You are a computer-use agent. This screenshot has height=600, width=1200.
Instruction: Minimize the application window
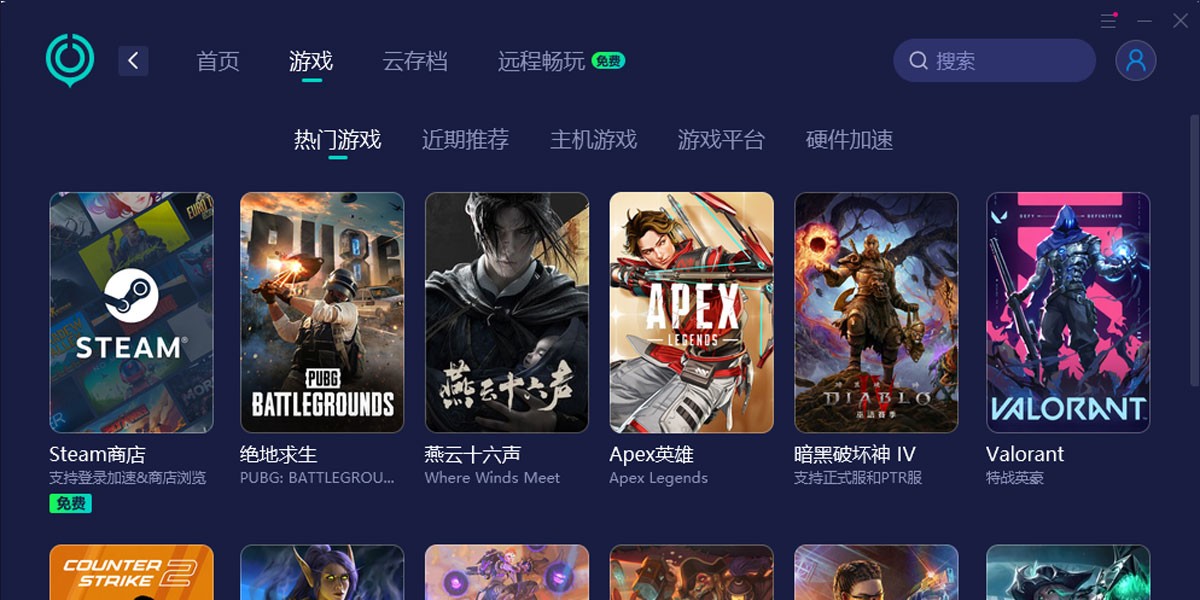[1144, 21]
